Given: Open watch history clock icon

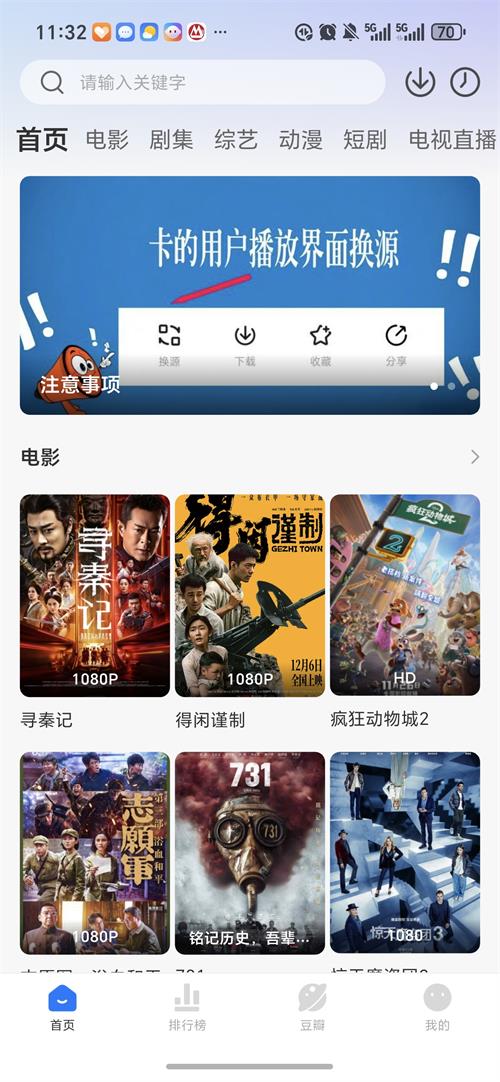Looking at the screenshot, I should pyautogui.click(x=466, y=82).
